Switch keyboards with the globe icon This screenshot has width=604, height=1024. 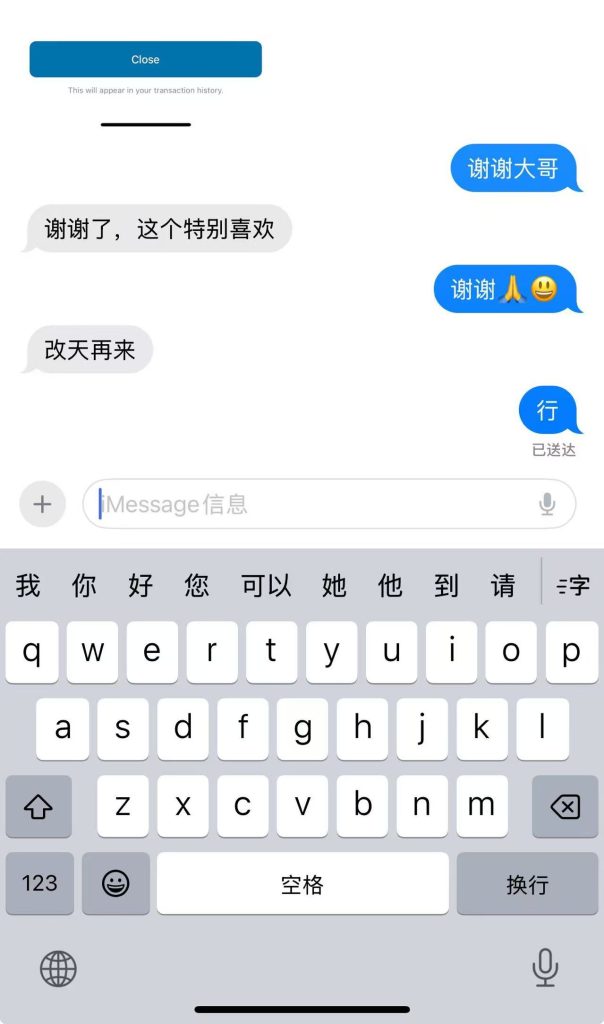click(58, 967)
